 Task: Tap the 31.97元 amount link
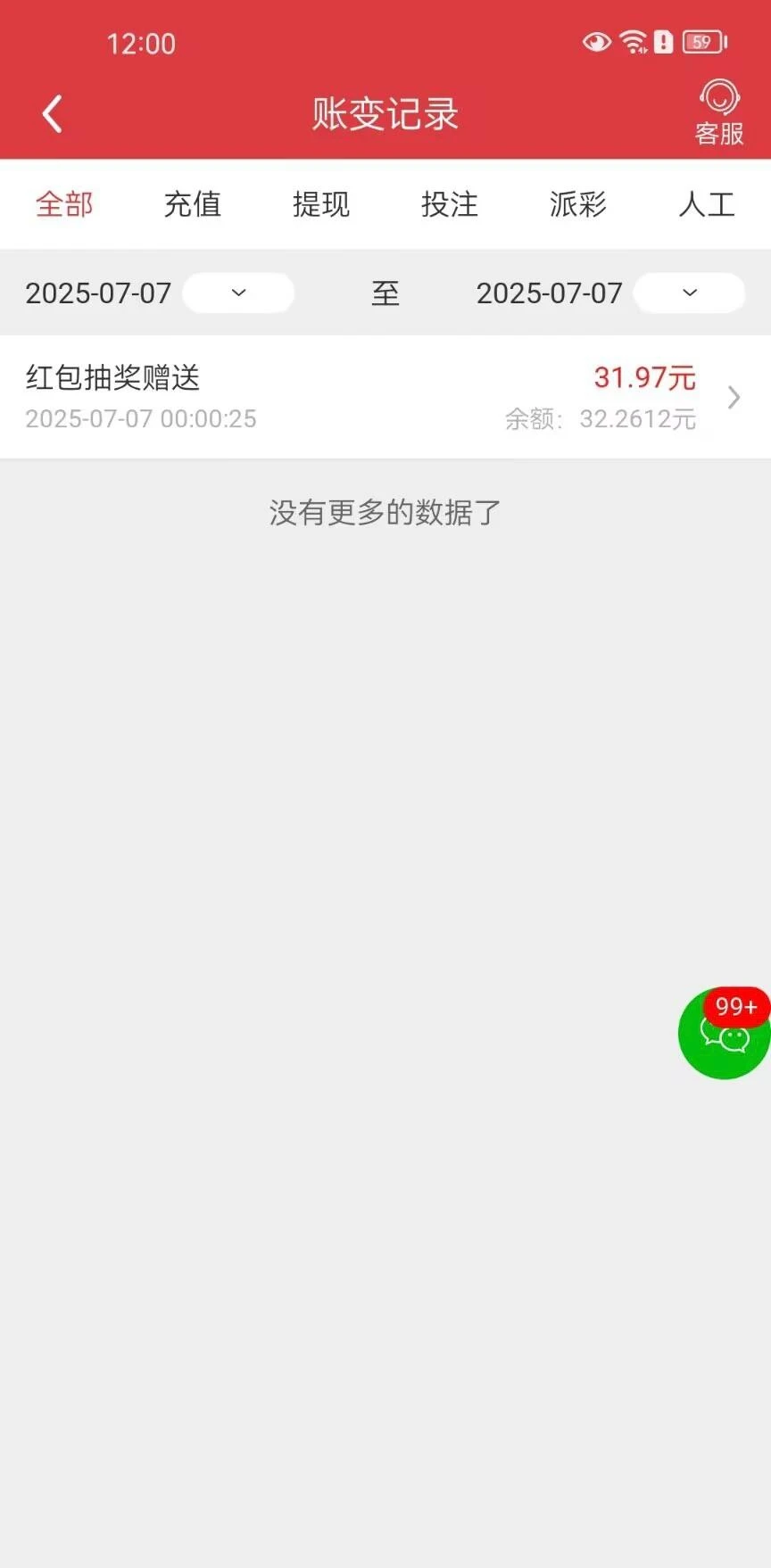[x=643, y=378]
